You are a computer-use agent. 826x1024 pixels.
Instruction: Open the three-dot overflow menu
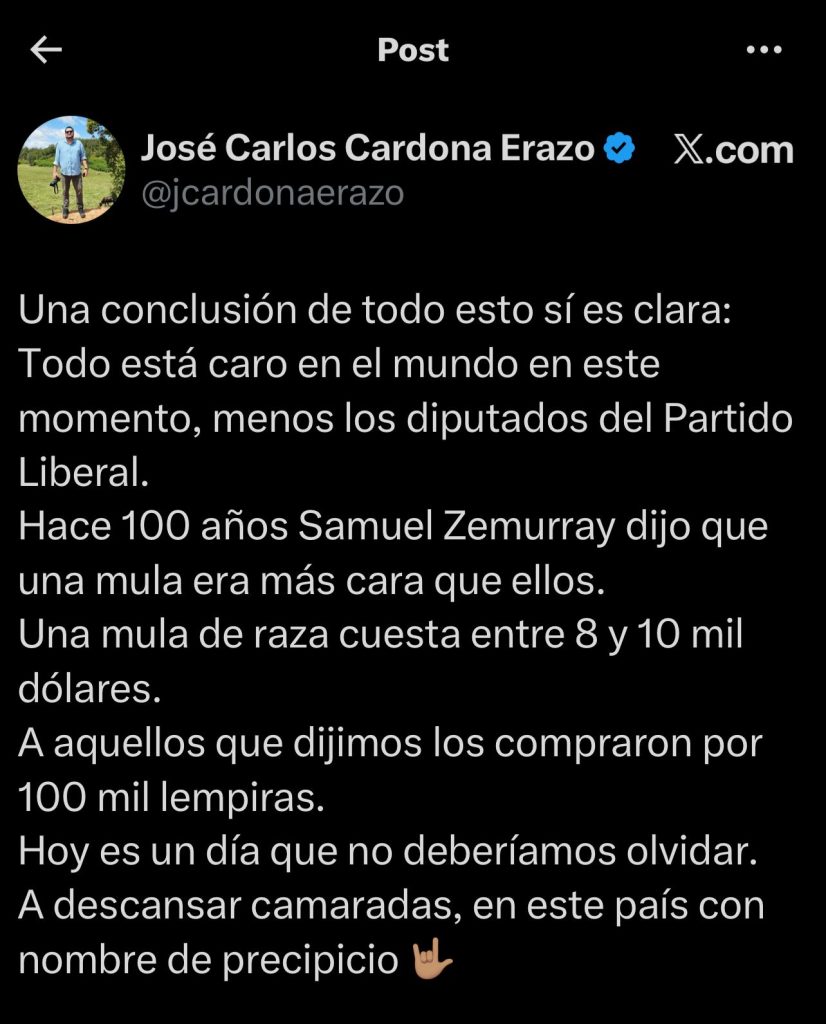(764, 50)
